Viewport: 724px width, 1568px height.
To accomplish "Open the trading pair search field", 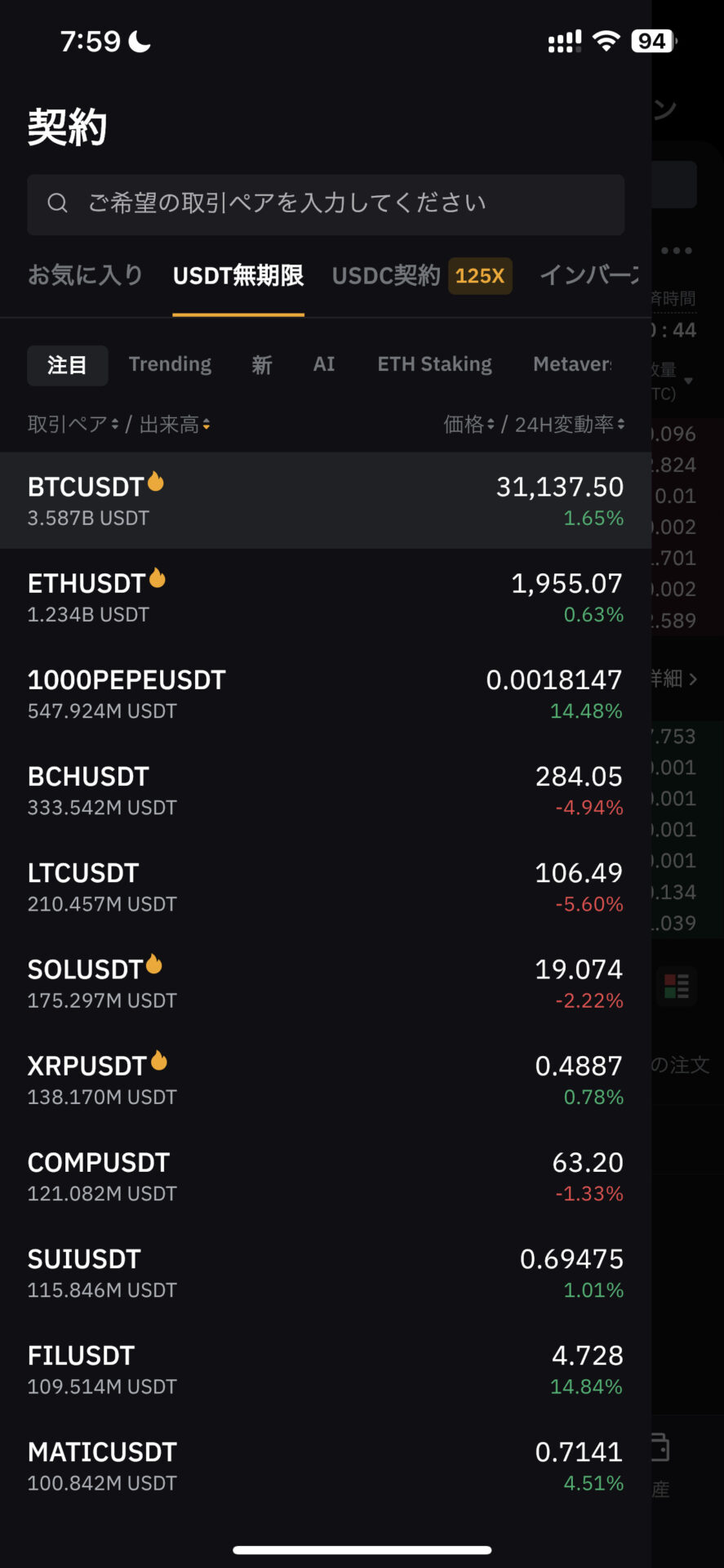I will pyautogui.click(x=326, y=204).
